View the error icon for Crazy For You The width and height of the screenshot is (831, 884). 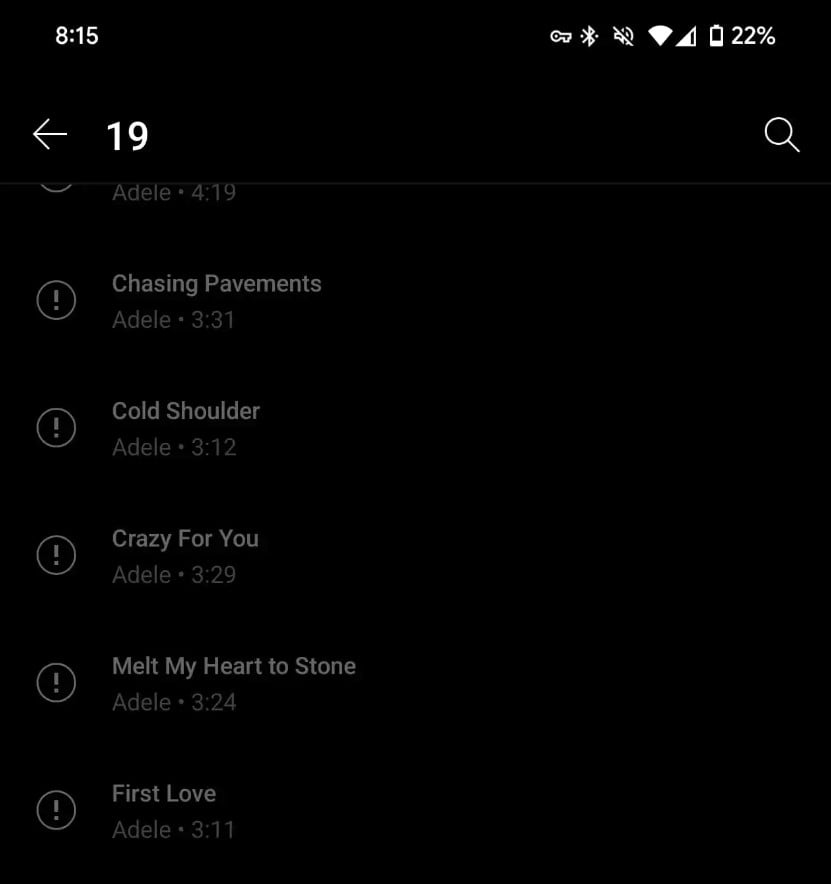click(x=56, y=555)
